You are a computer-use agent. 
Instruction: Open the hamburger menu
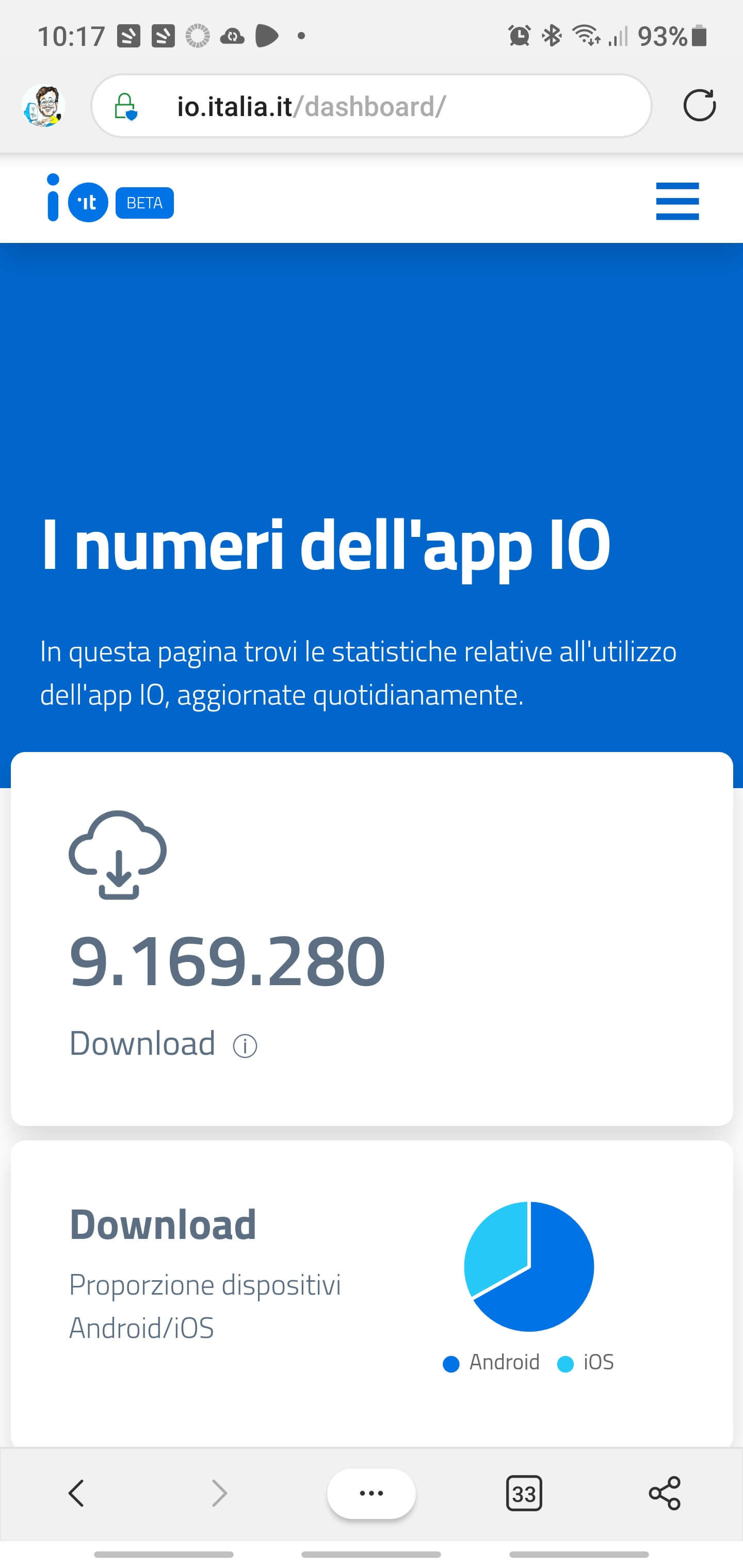click(677, 202)
